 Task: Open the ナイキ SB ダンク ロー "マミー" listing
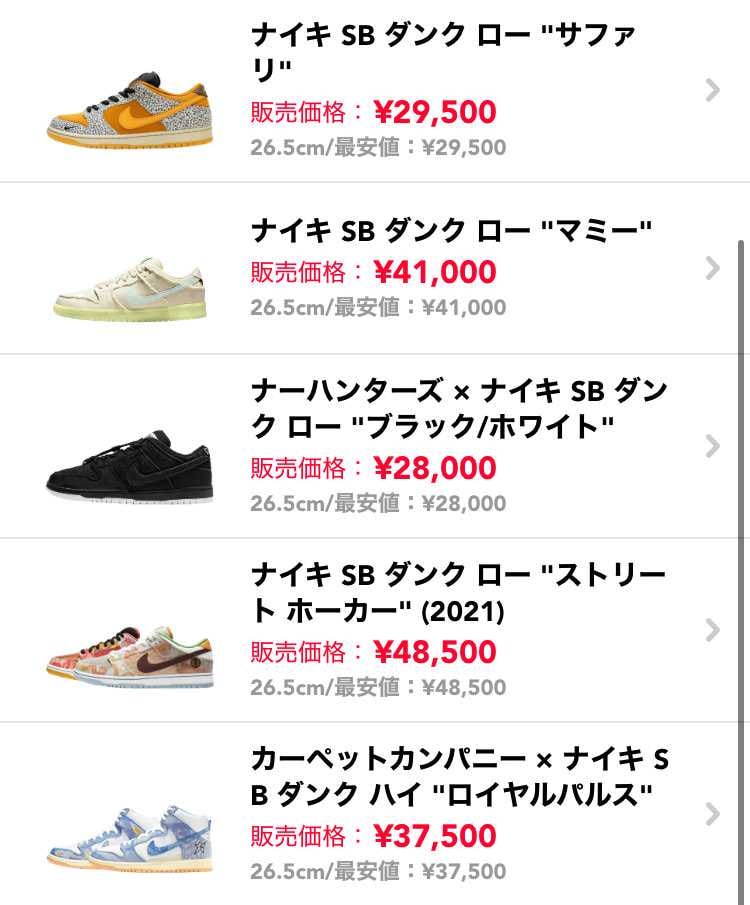(450, 232)
